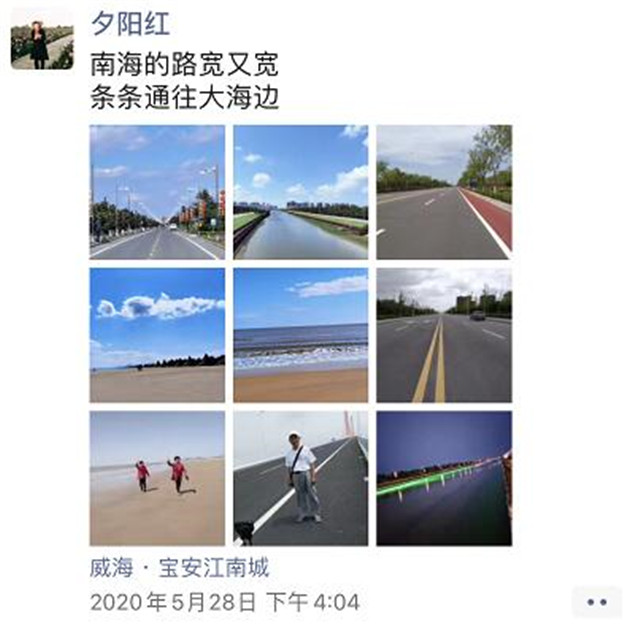Open 夕阳红's profile avatar

pyautogui.click(x=42, y=40)
